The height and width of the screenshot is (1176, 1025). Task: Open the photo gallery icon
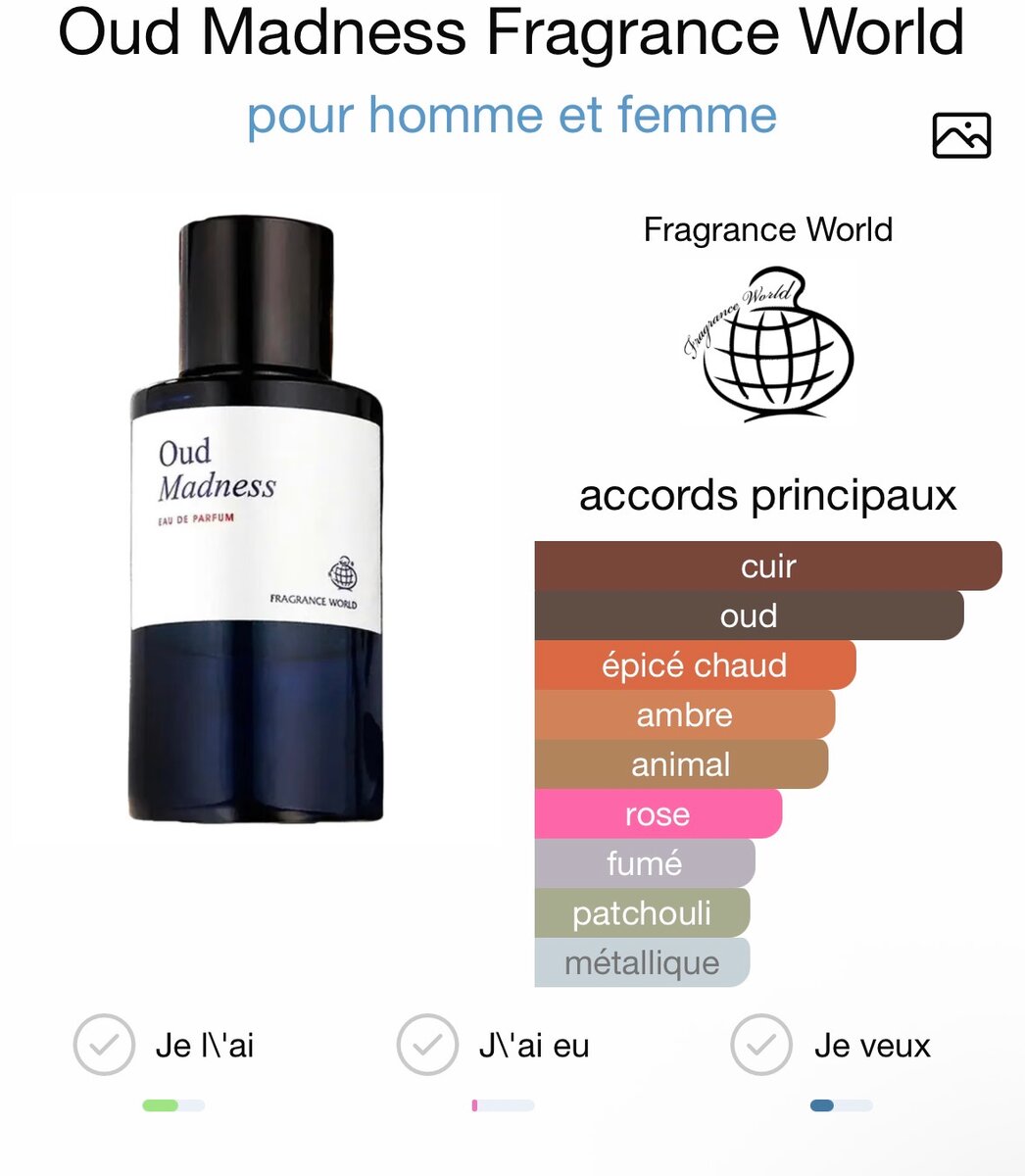[960, 134]
